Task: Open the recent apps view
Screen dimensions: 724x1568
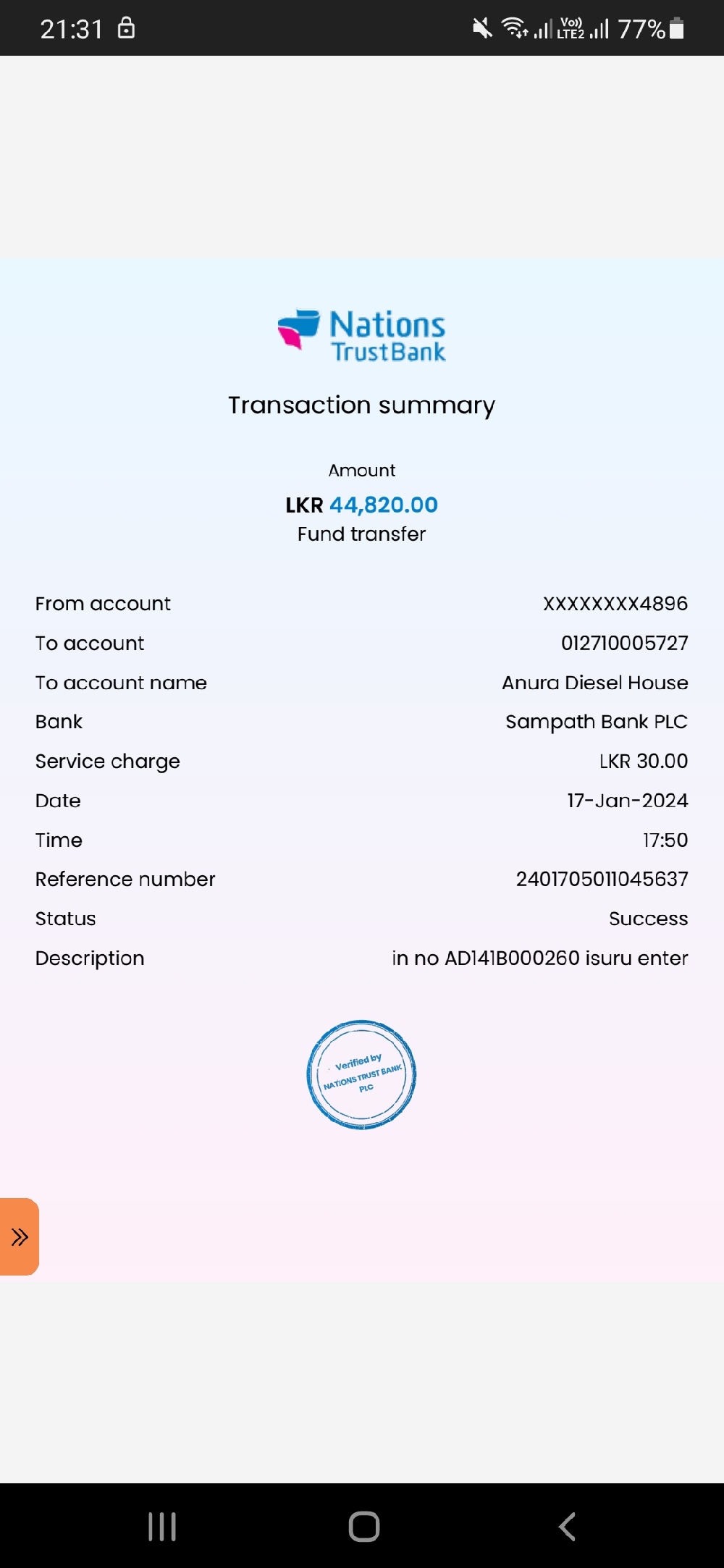Action: 161,1527
